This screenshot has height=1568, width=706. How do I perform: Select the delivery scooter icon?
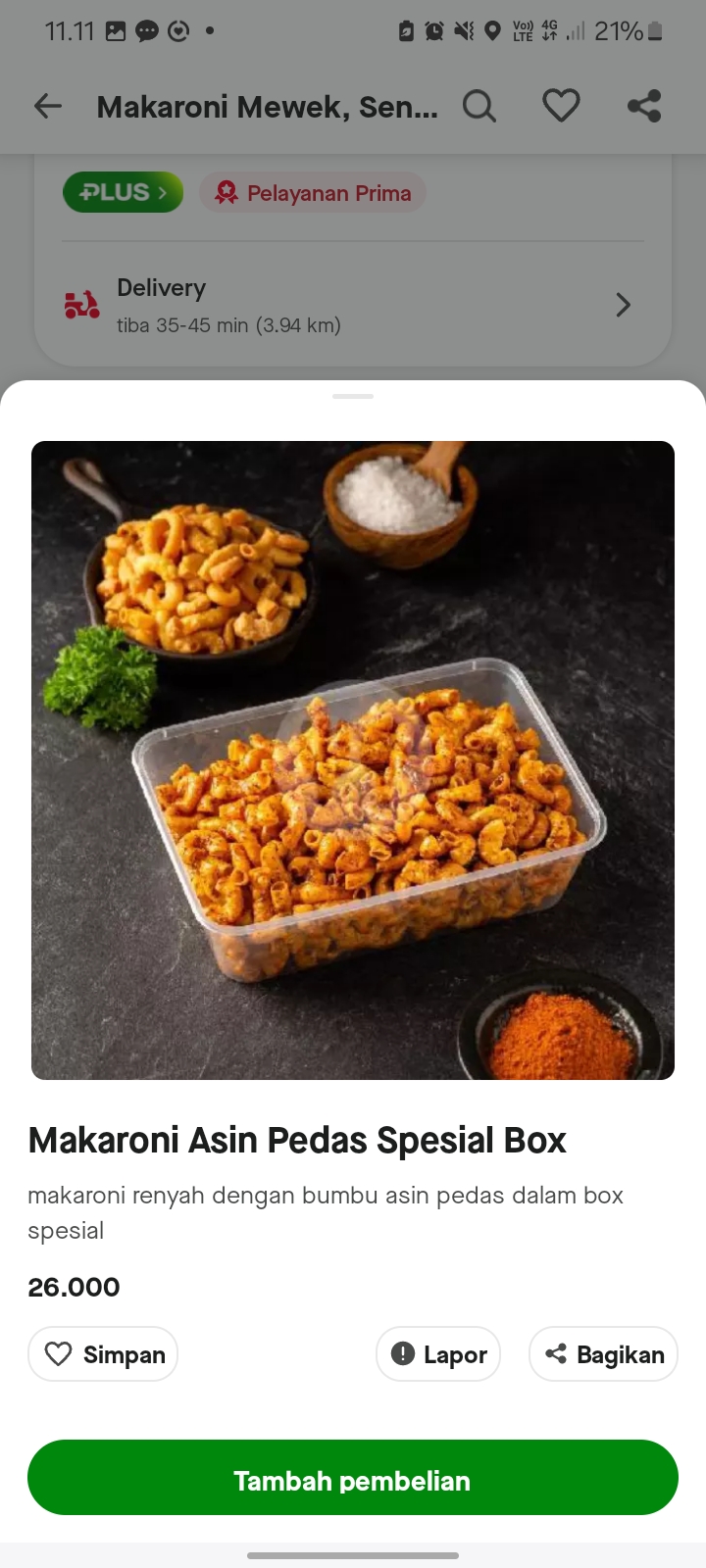tap(83, 305)
